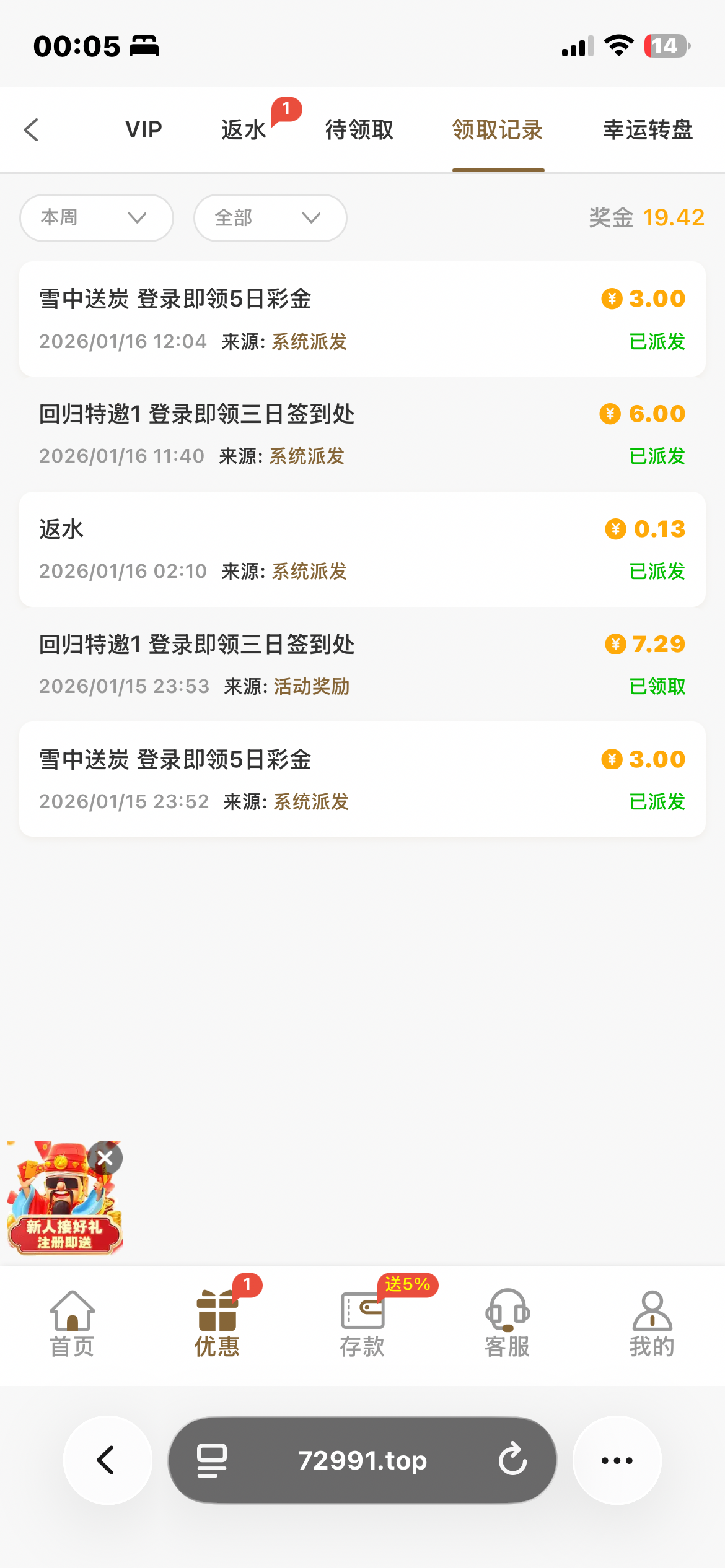Image resolution: width=725 pixels, height=1568 pixels.
Task: Dismiss the 新人接好礼 floating banner
Action: [x=105, y=1157]
